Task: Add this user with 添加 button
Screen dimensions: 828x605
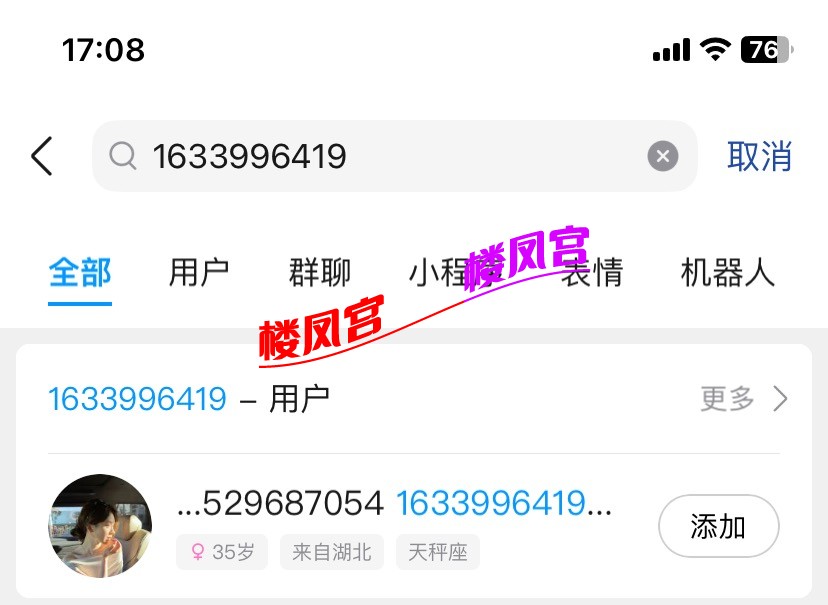Action: (718, 526)
